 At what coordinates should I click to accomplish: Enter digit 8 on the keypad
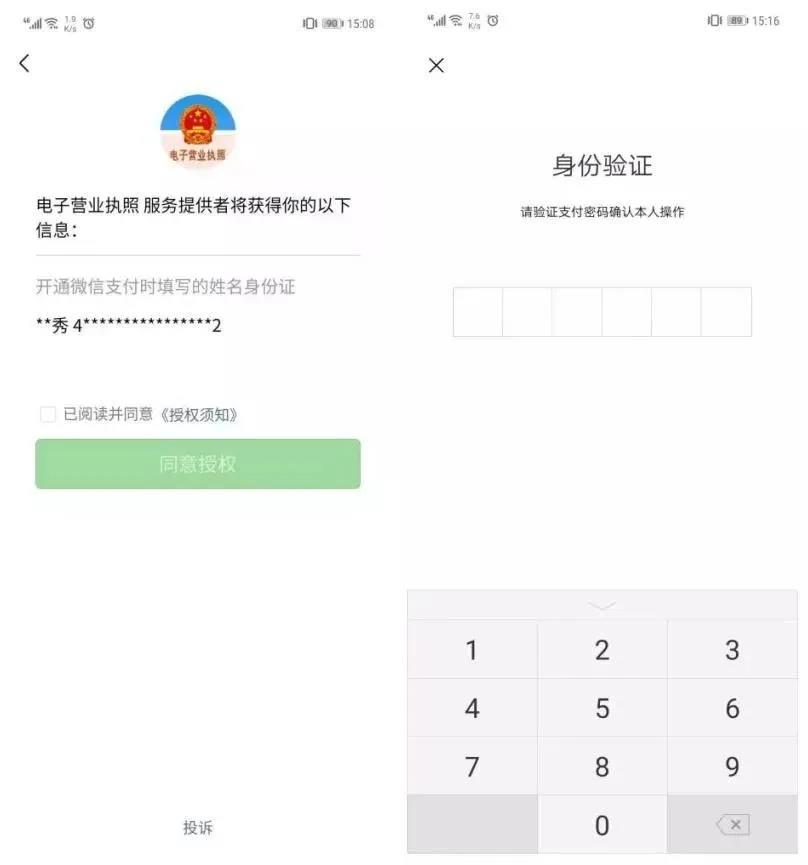[x=602, y=767]
